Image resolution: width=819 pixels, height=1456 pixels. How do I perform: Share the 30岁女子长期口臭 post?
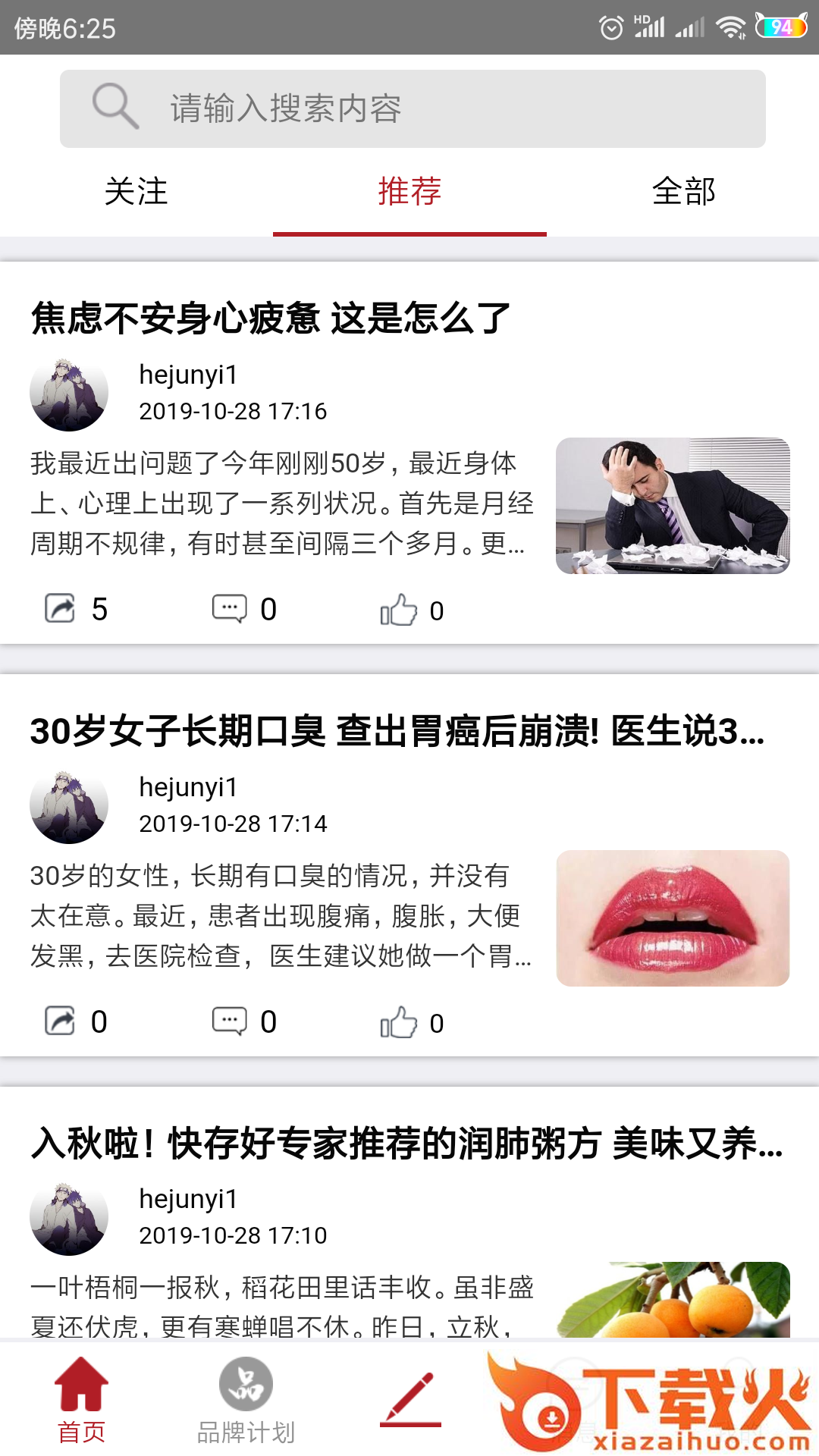pos(61,1021)
